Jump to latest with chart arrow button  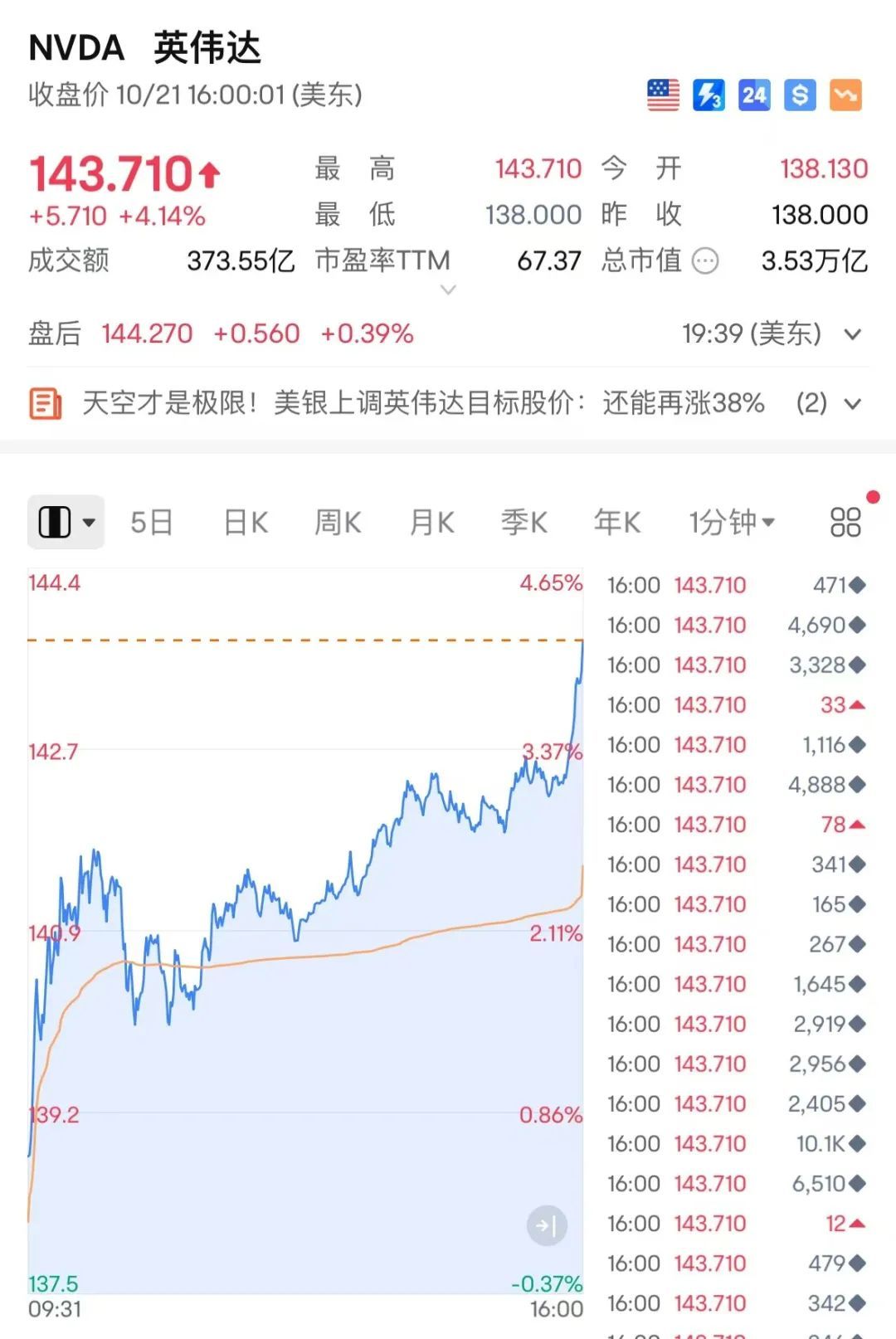tap(547, 1225)
